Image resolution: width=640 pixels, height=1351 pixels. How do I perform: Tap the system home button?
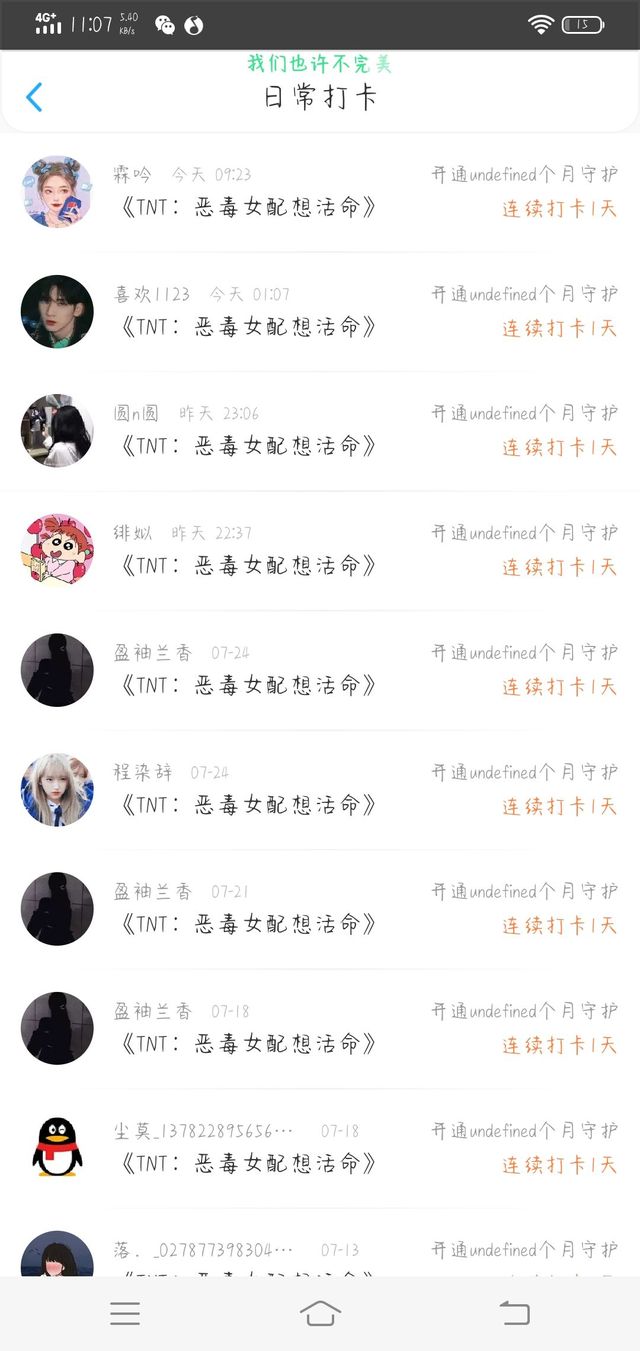point(320,1313)
